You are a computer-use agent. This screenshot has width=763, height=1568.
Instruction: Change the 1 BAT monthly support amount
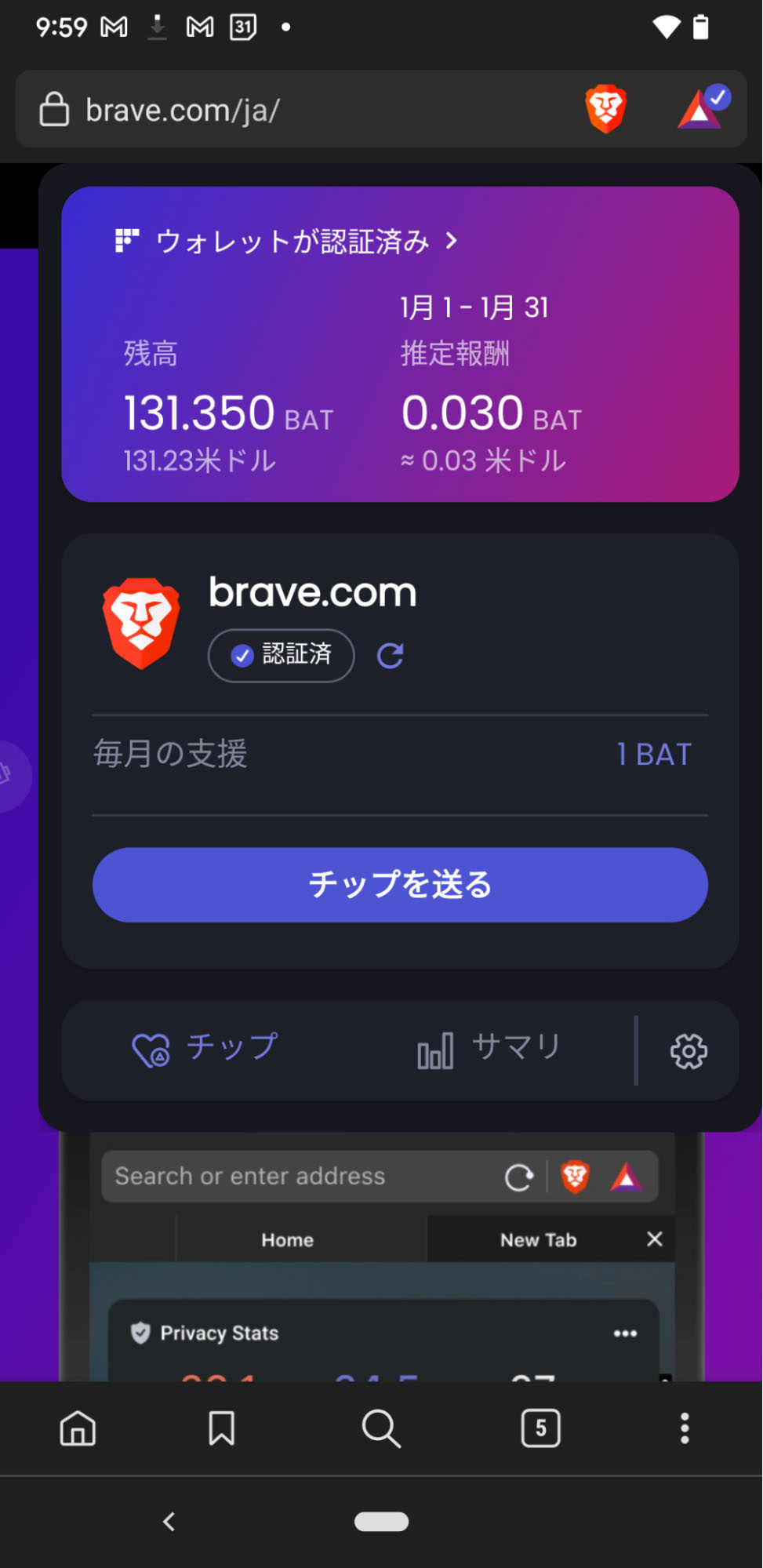653,755
